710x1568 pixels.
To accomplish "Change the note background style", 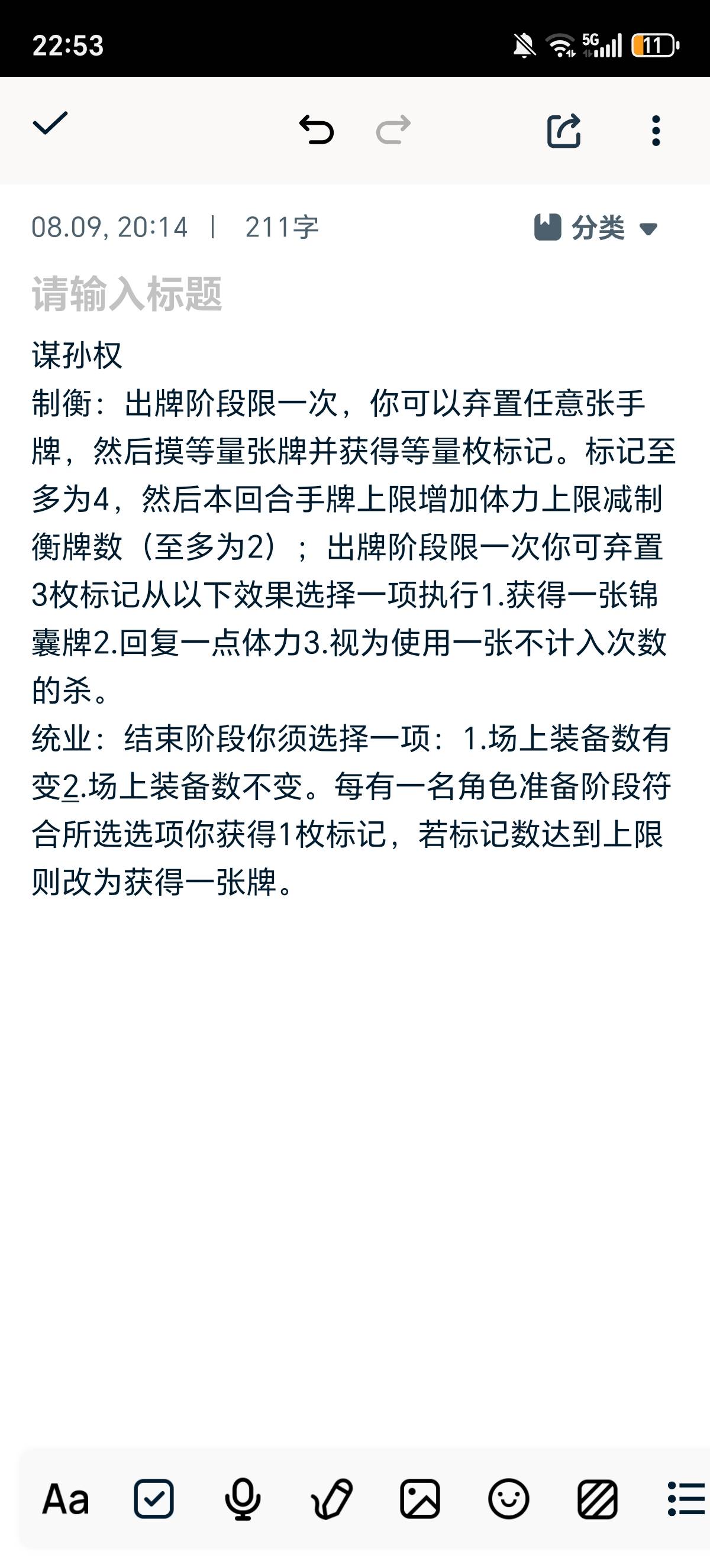I will coord(598,1499).
